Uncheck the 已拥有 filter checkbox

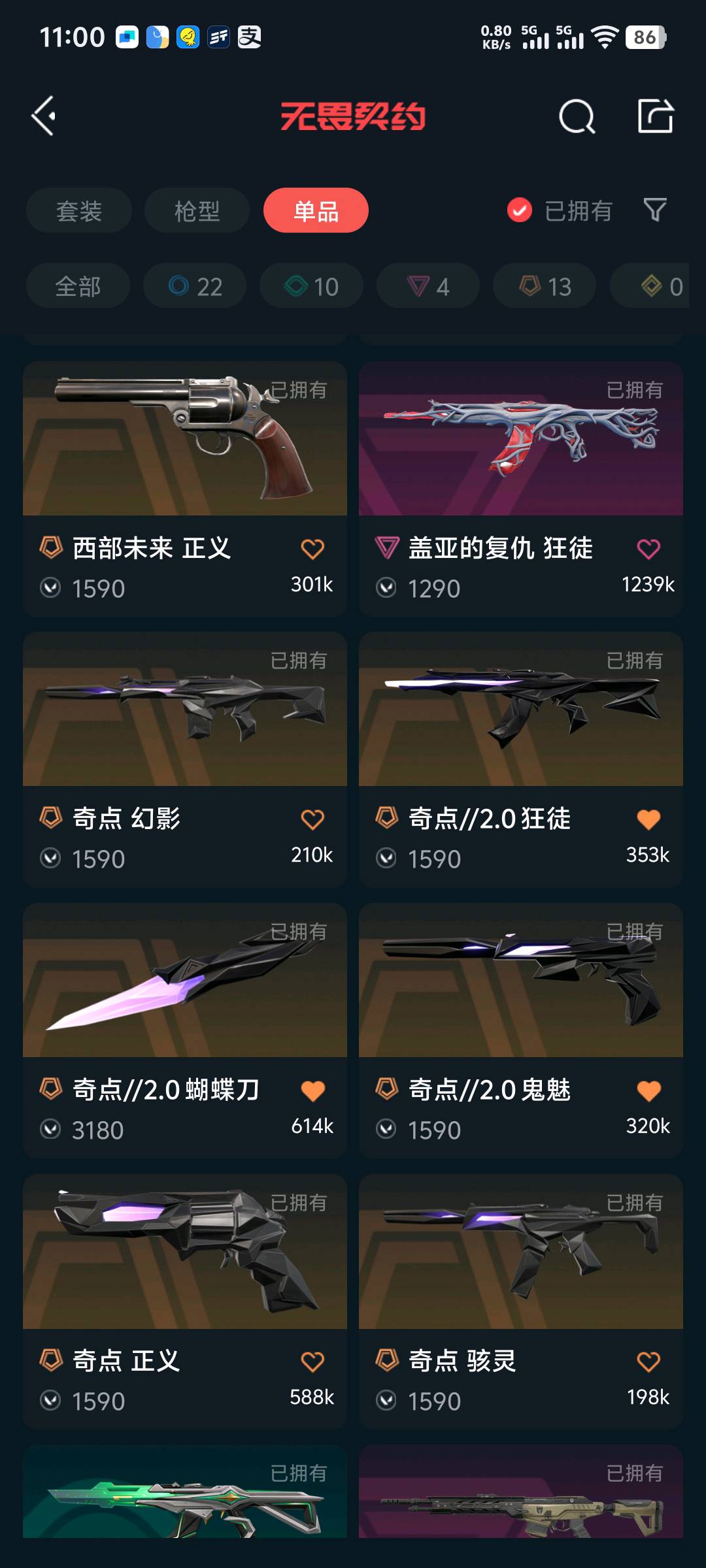click(520, 210)
